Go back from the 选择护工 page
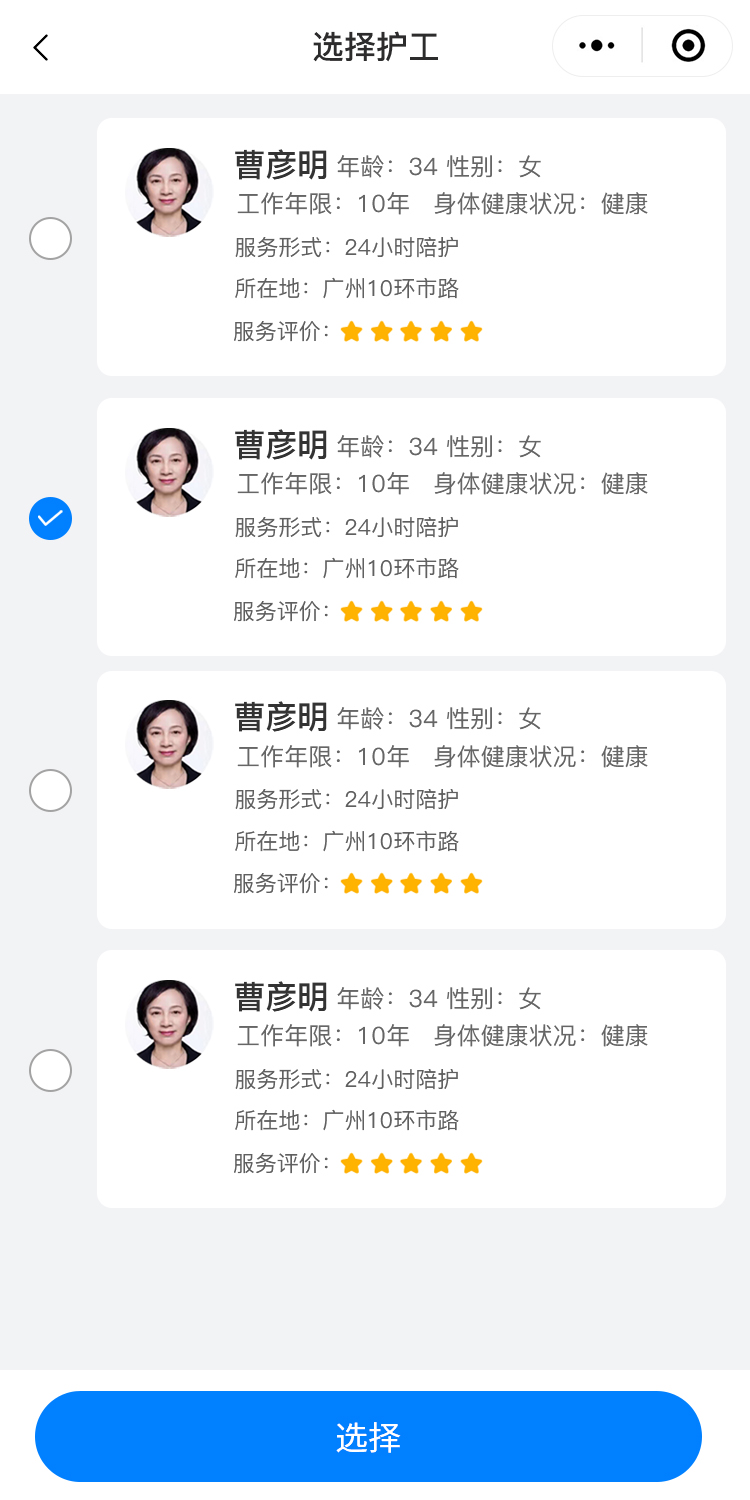The image size is (750, 1500). pos(40,47)
